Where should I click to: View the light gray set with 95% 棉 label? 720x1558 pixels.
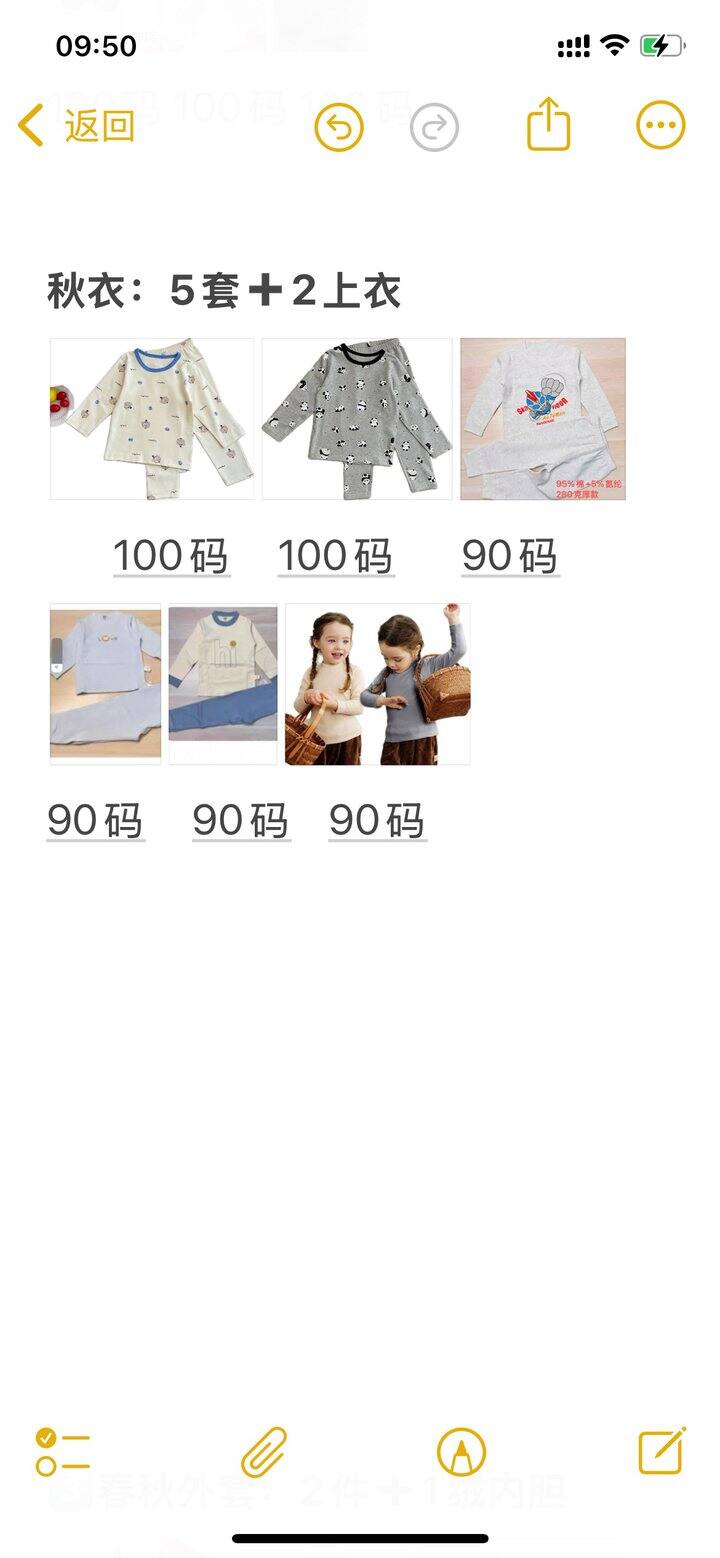(x=543, y=419)
